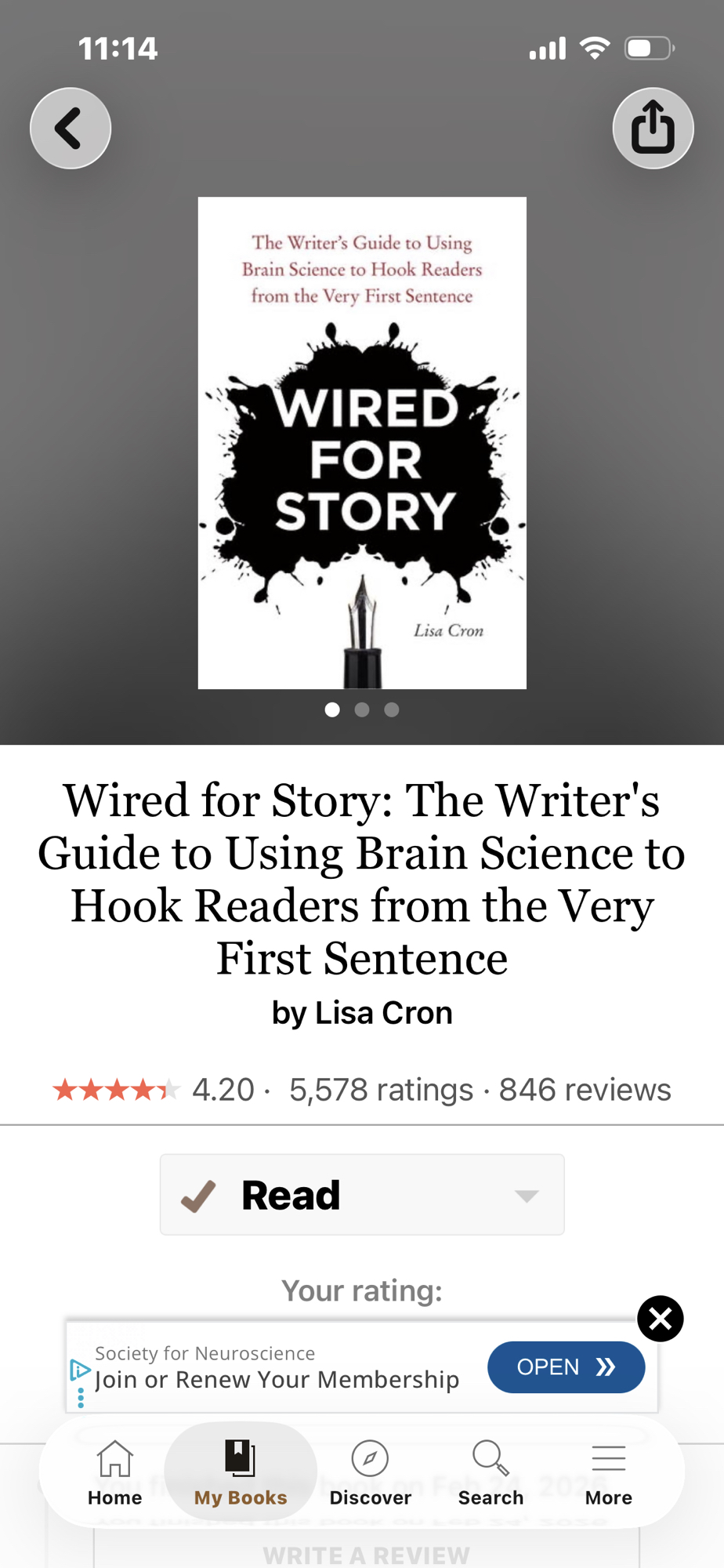
Task: Open the More tab
Action: click(x=609, y=1474)
